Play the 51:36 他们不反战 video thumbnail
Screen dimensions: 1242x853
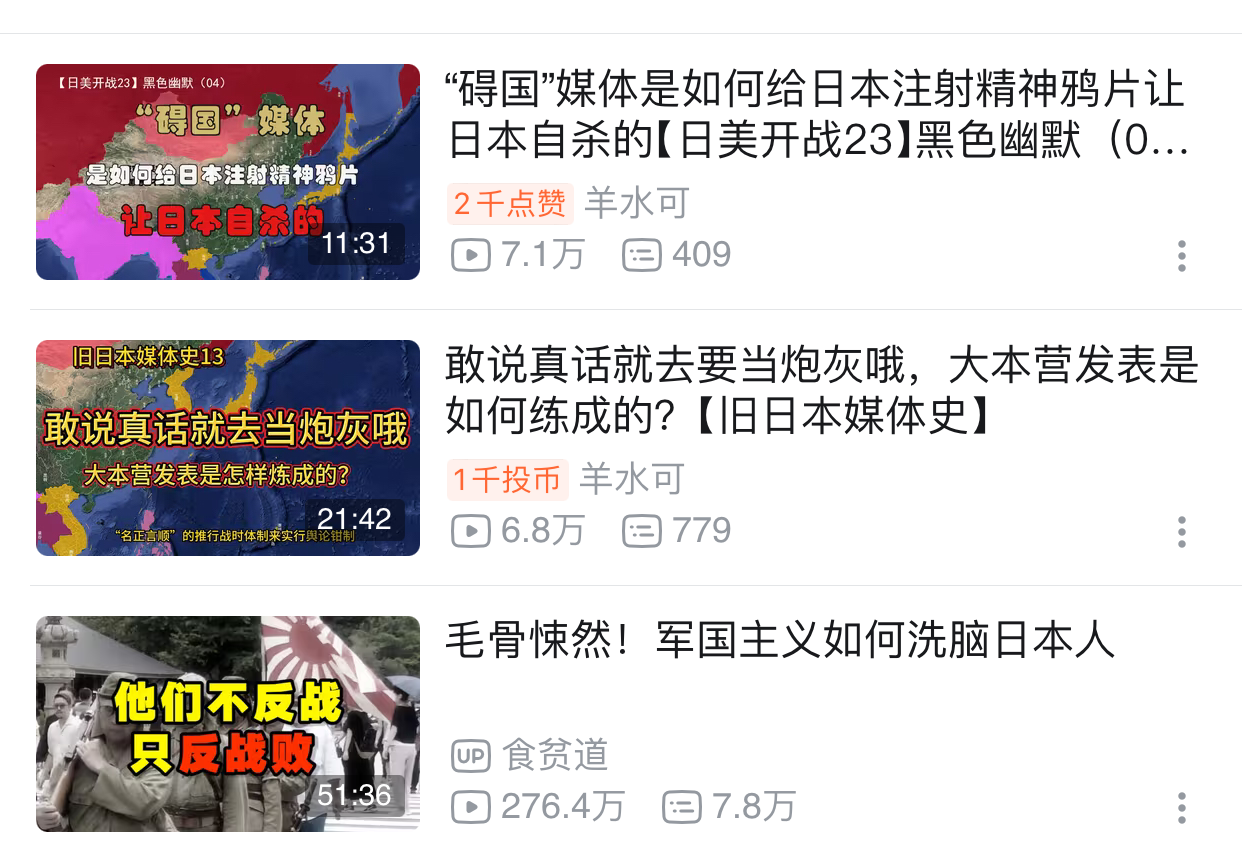point(228,723)
